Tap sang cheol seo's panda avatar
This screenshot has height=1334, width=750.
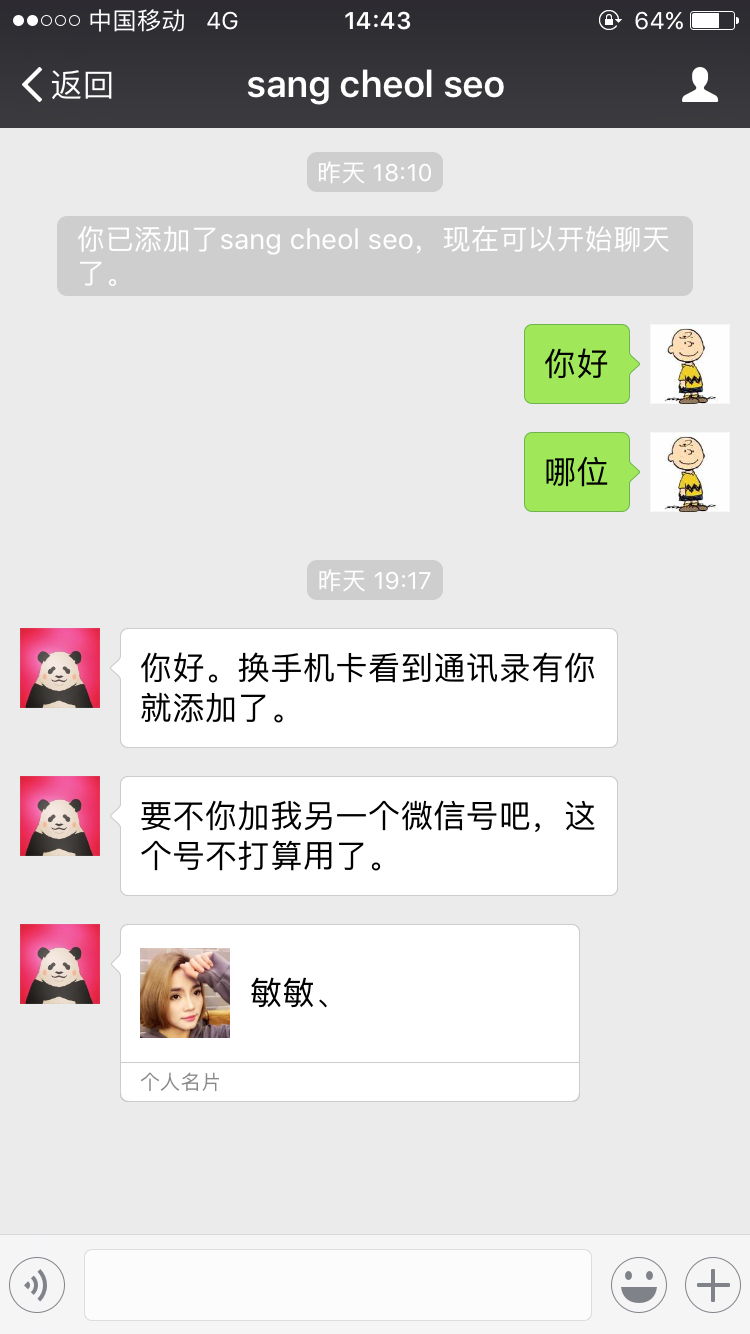tap(59, 667)
